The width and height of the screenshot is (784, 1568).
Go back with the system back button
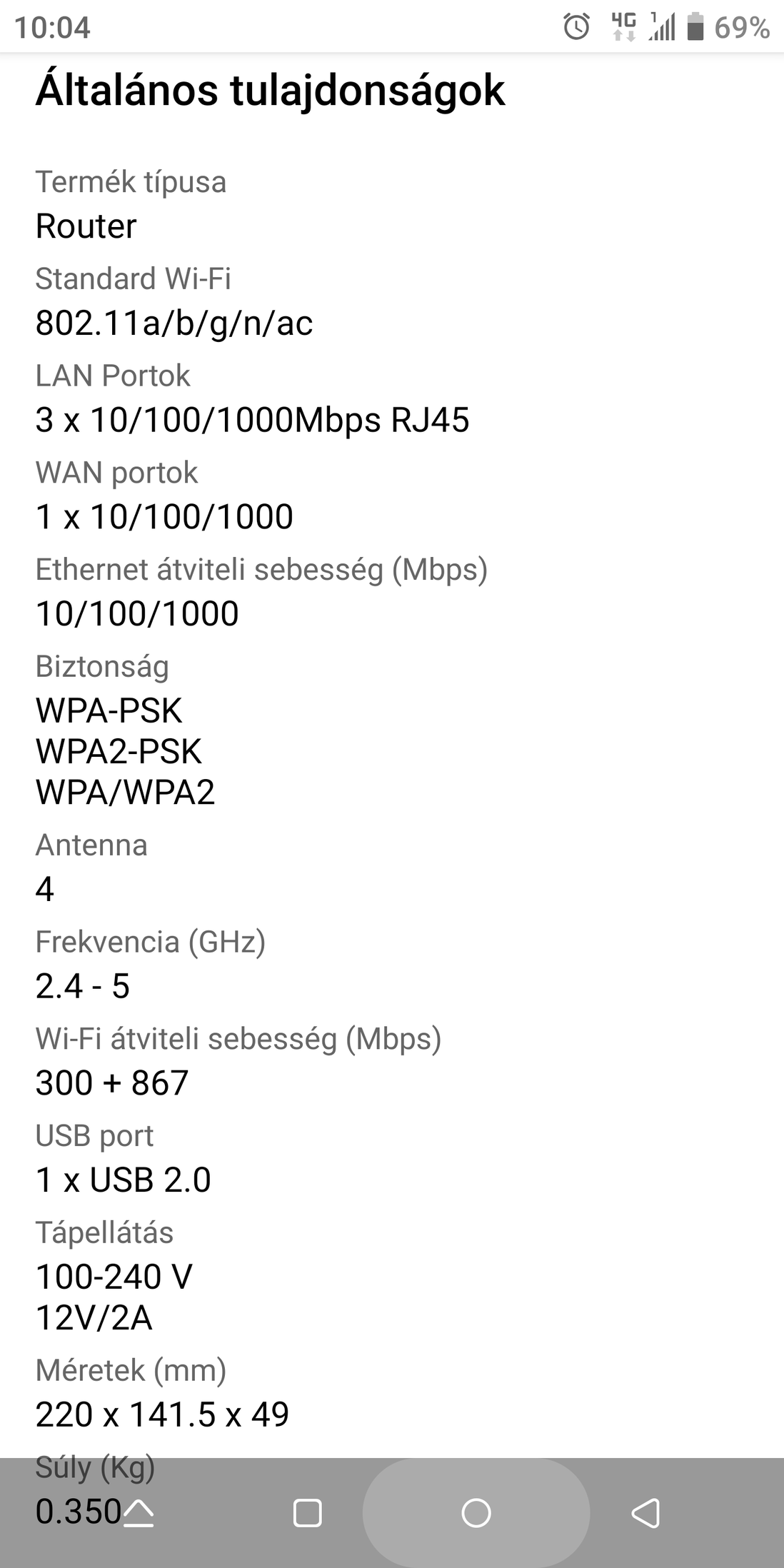coord(645,1512)
